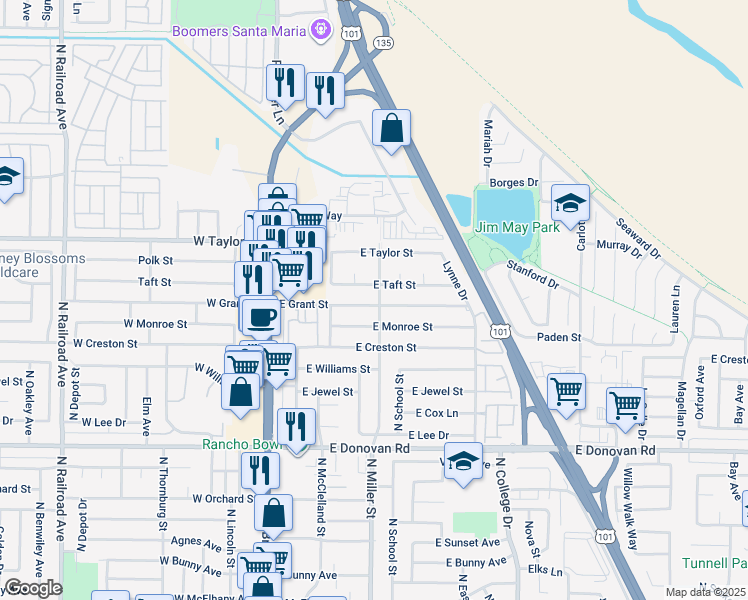Select the school marker near Jim May Park
The width and height of the screenshot is (748, 600).
point(570,203)
